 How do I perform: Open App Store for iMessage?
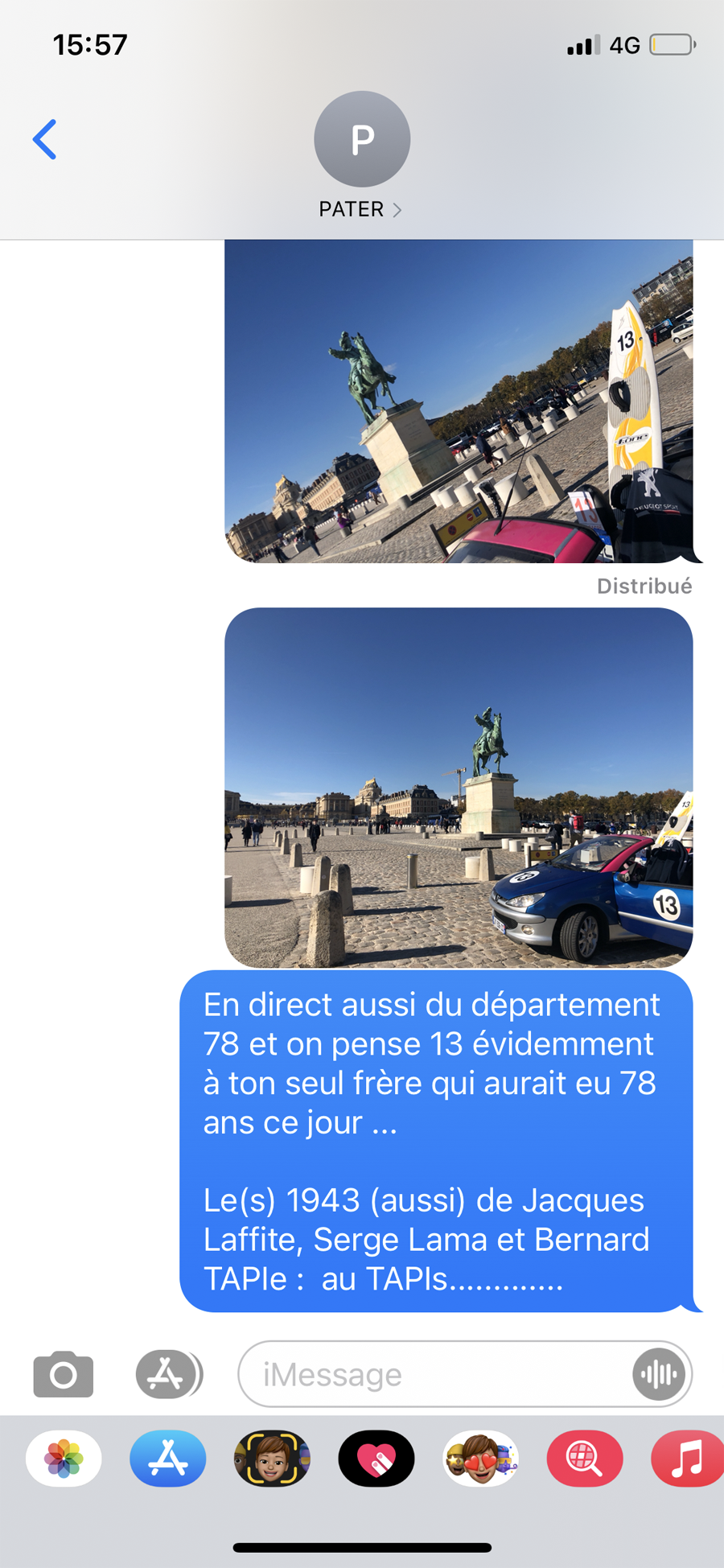167,1459
